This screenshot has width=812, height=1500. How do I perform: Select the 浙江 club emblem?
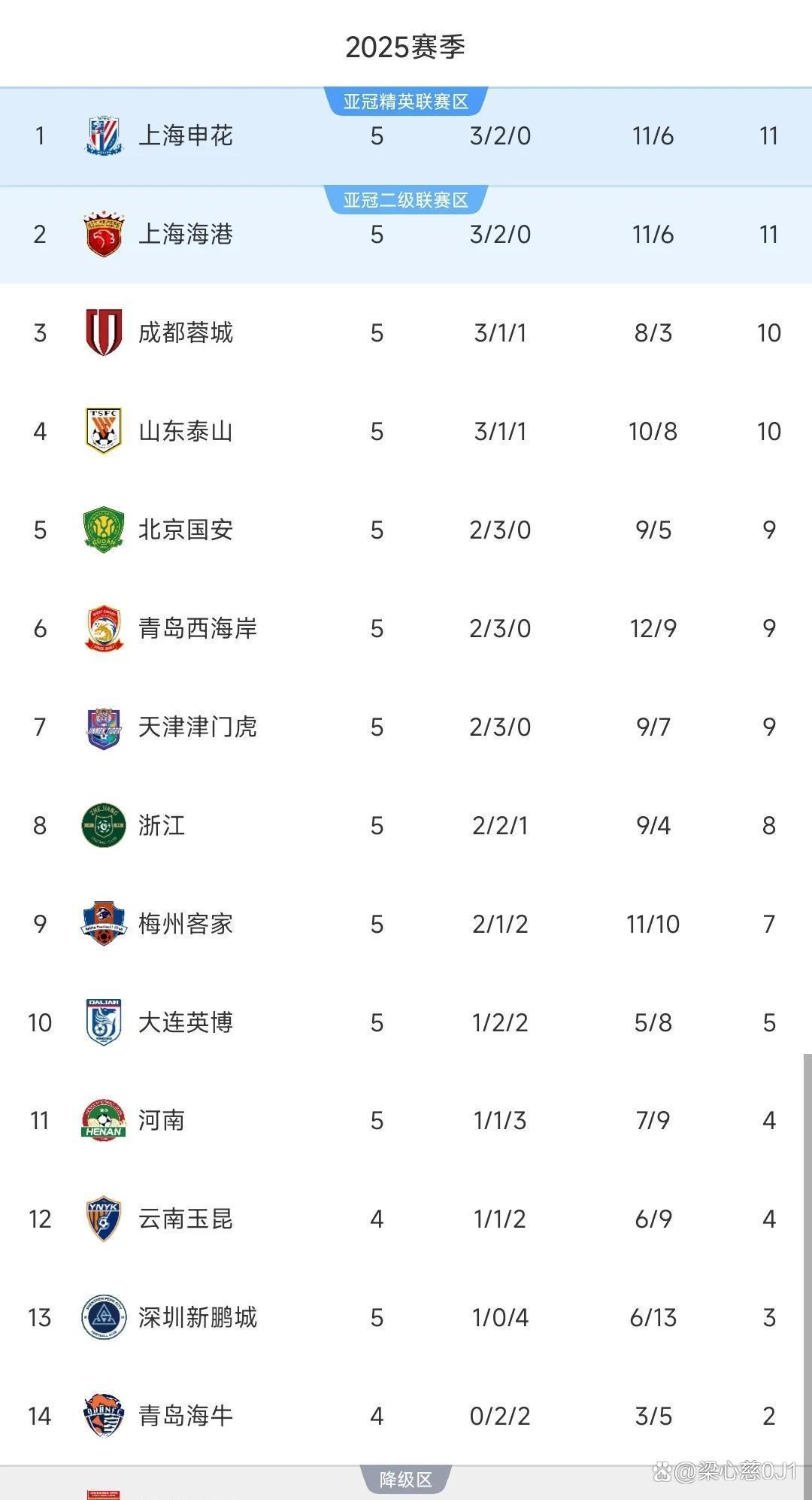pos(104,825)
